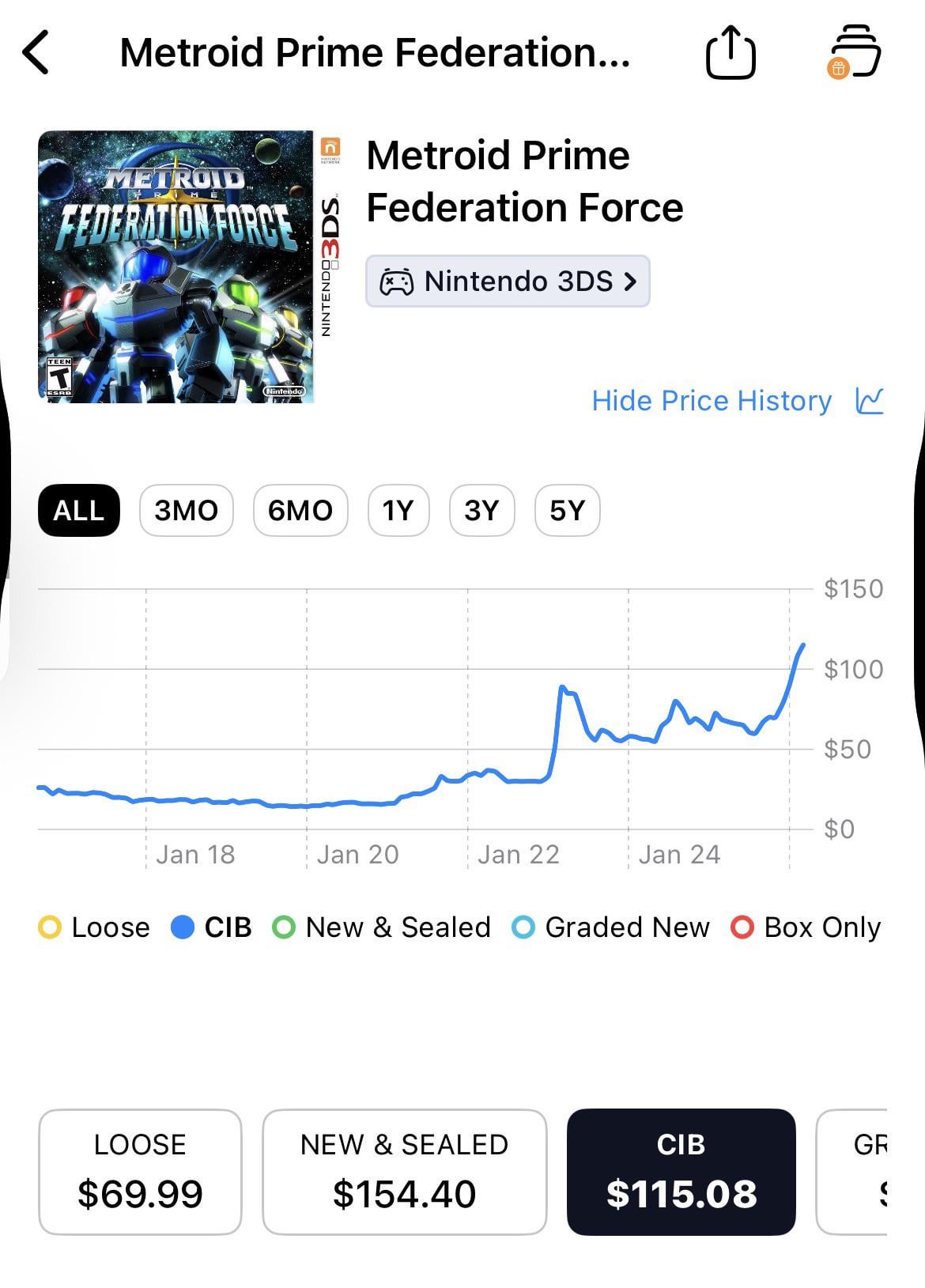Hide the price history chart
925x1288 pixels.
click(737, 401)
